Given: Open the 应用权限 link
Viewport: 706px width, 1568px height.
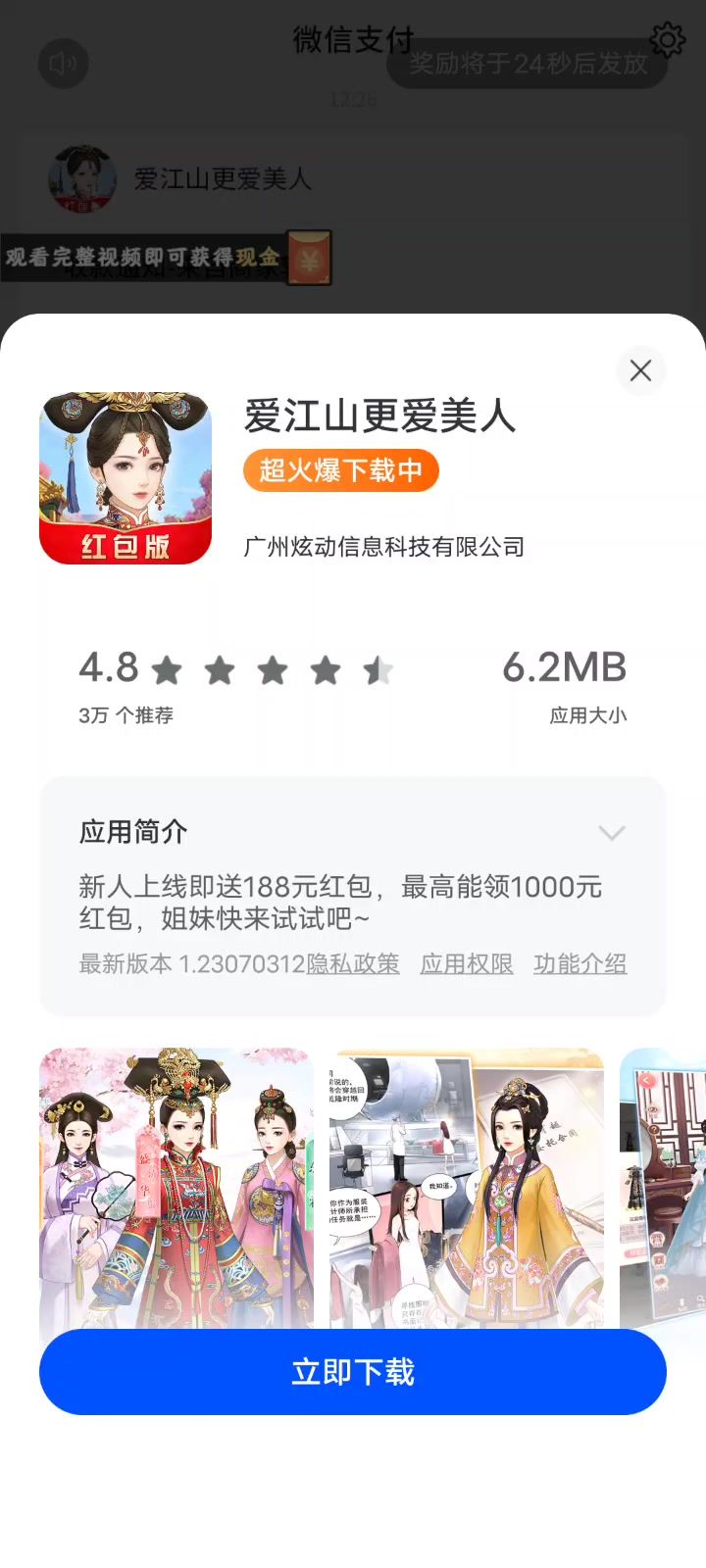Looking at the screenshot, I should (467, 964).
